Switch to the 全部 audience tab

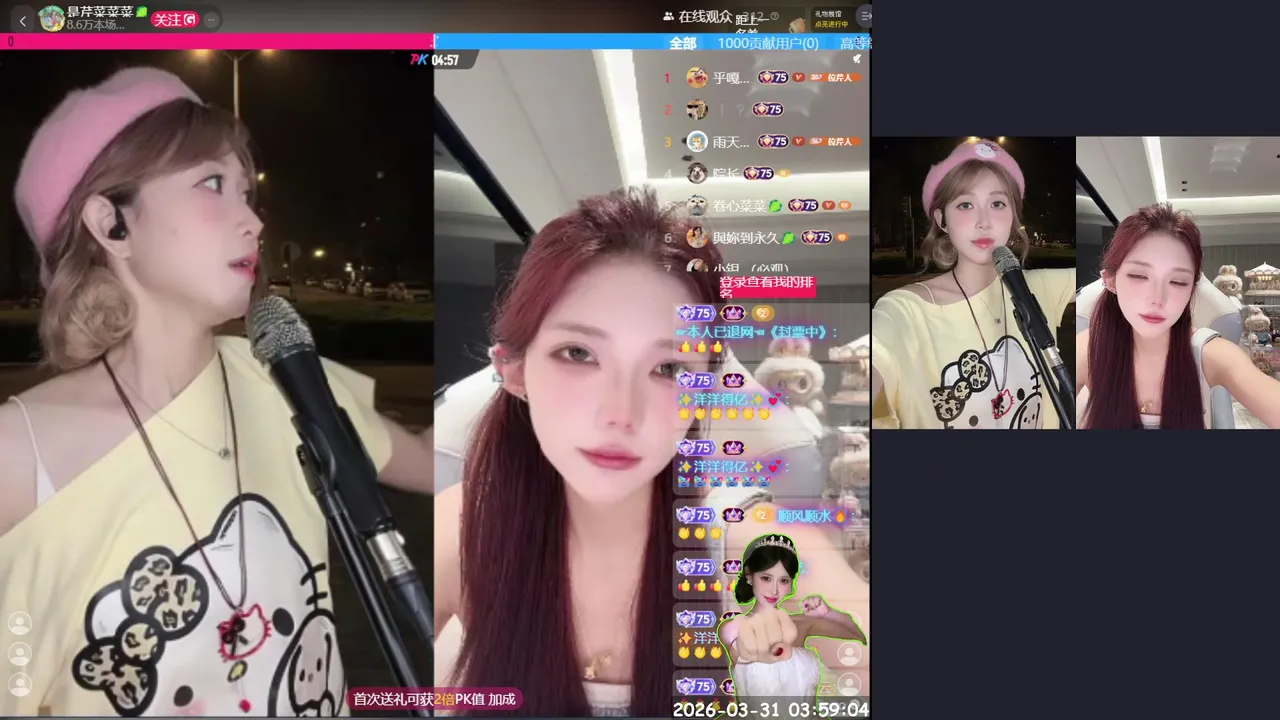click(683, 43)
